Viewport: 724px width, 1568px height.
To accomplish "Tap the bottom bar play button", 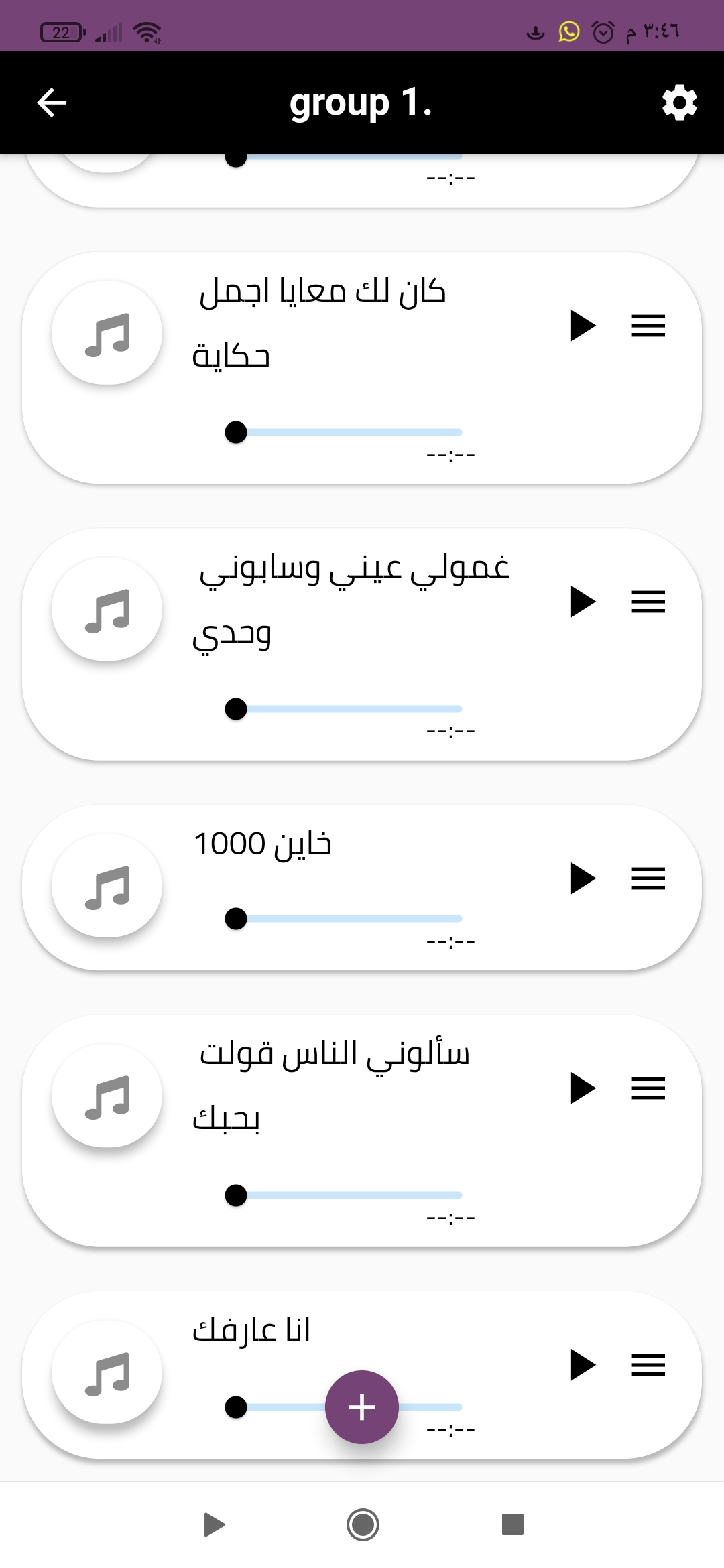I will pos(215,1525).
